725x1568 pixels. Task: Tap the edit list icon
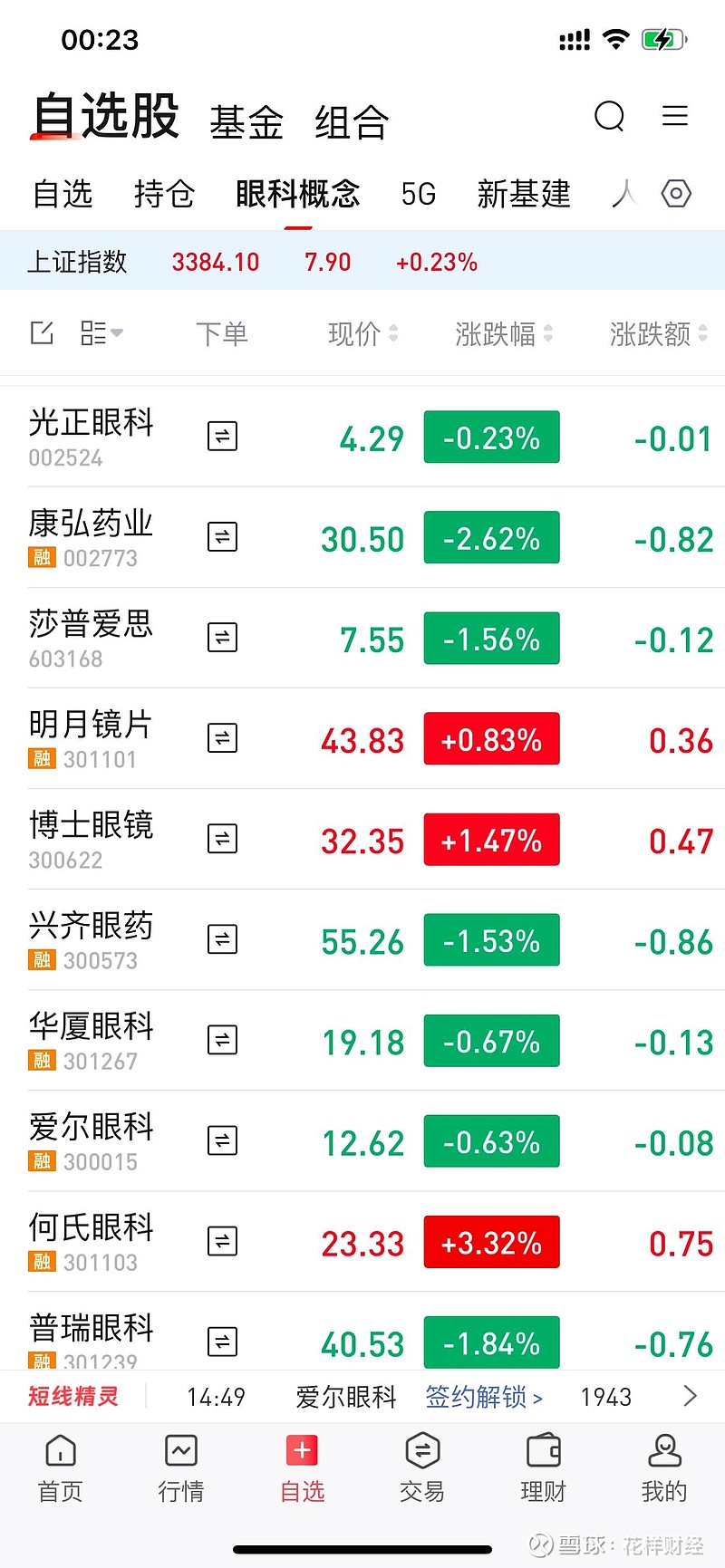point(42,333)
